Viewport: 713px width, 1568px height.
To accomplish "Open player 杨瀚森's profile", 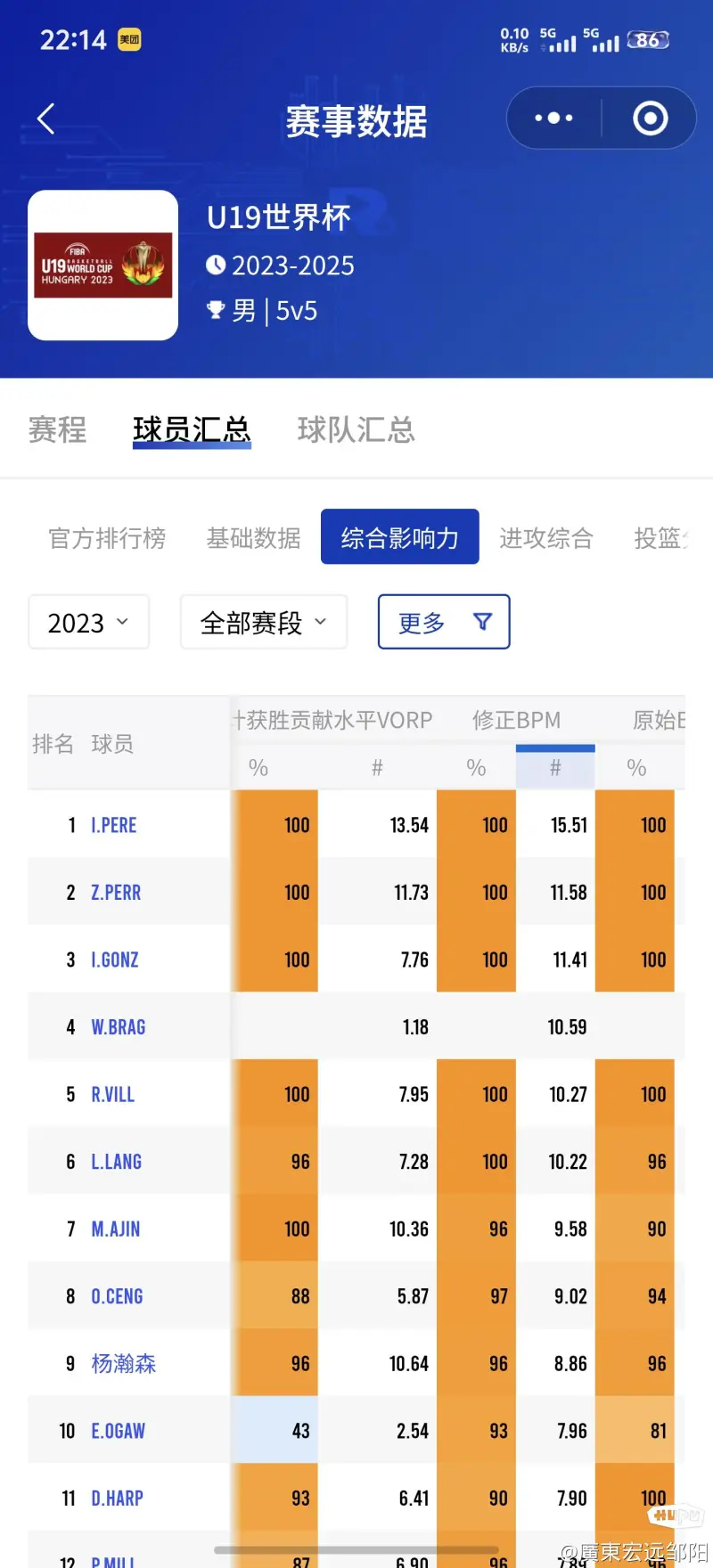I will (123, 1364).
